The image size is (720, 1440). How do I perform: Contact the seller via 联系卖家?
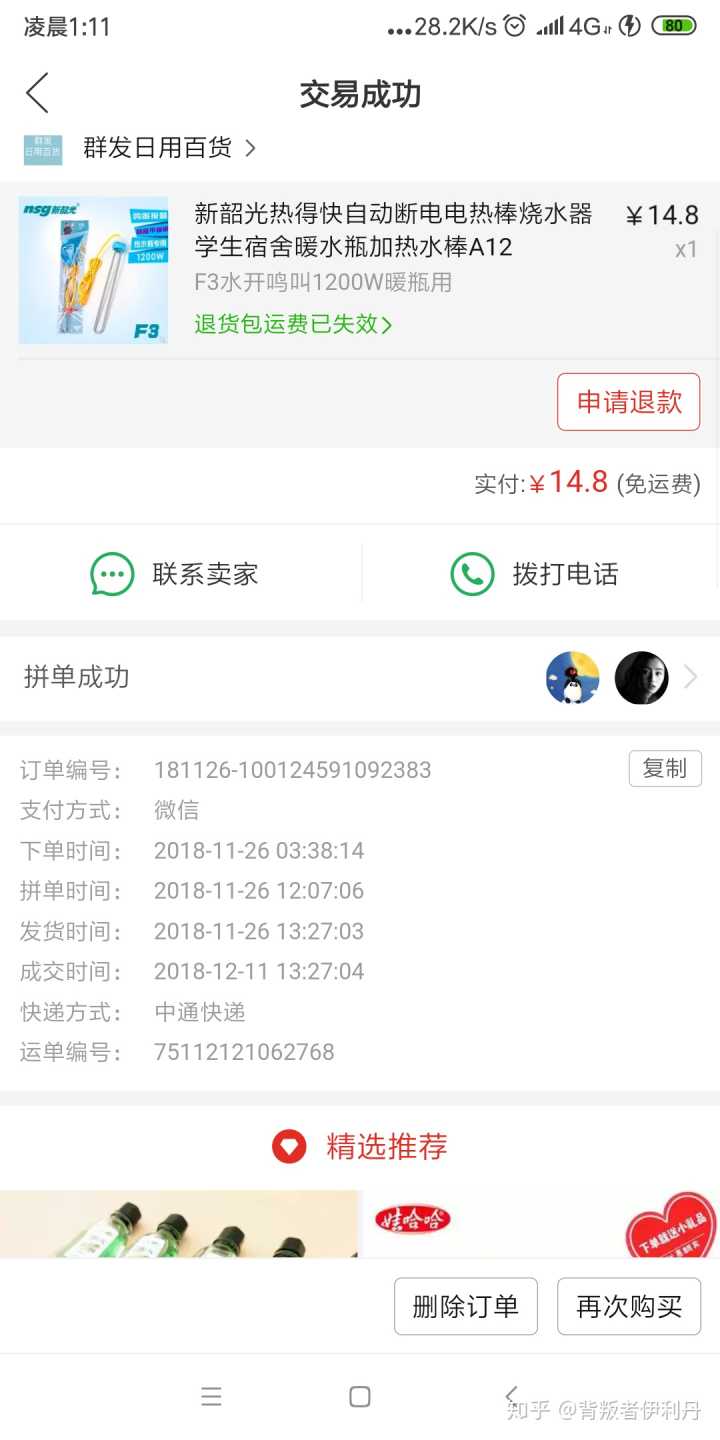pyautogui.click(x=175, y=574)
